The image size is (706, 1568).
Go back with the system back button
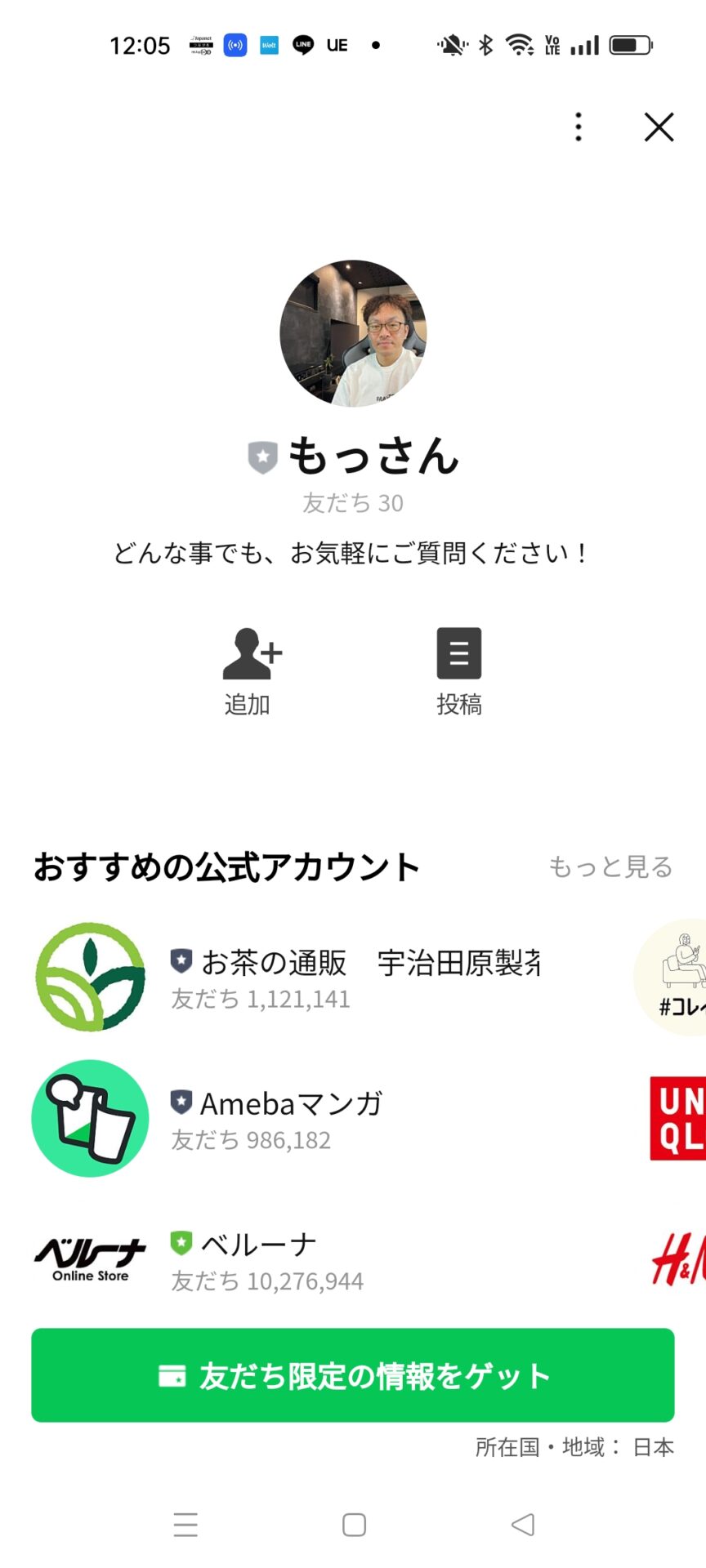tap(522, 1524)
